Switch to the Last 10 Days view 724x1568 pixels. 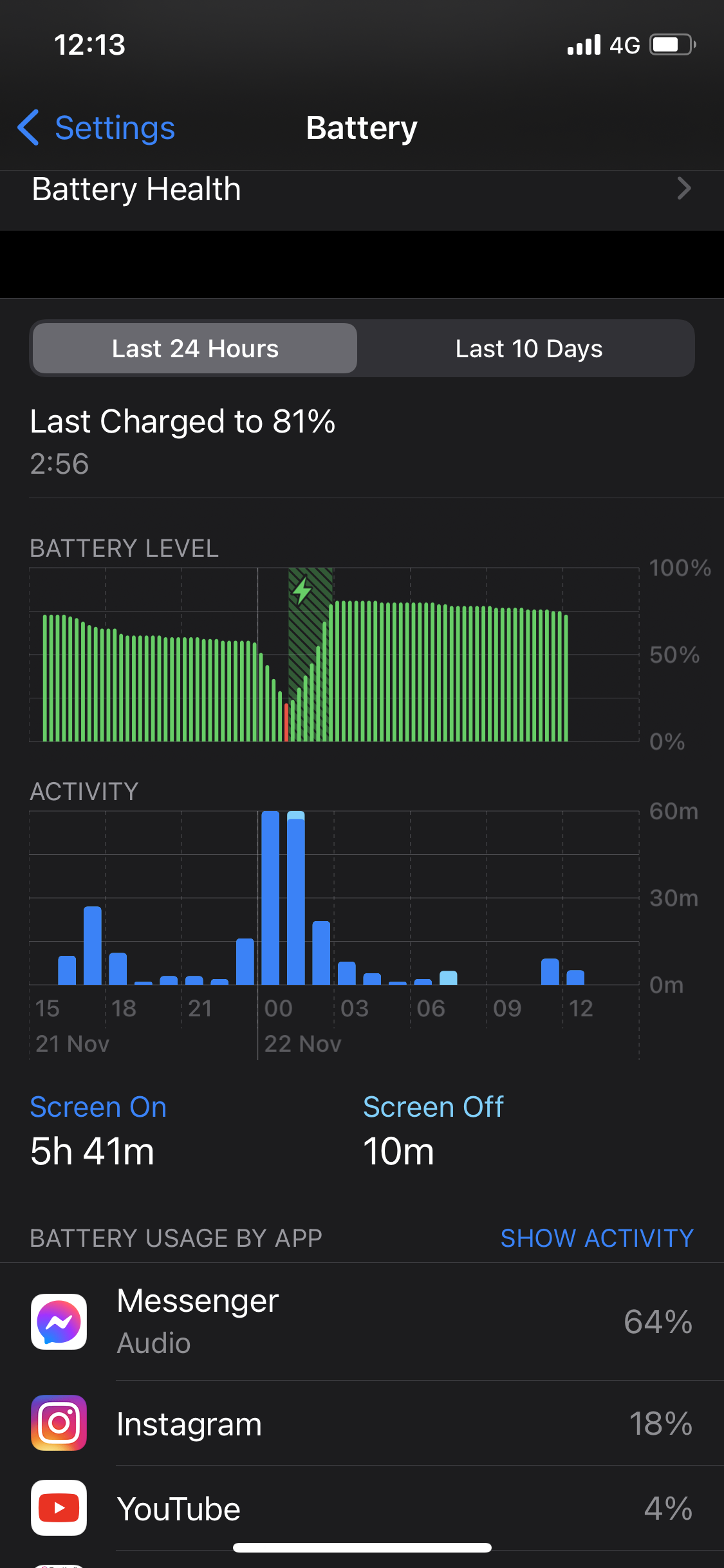pyautogui.click(x=528, y=348)
